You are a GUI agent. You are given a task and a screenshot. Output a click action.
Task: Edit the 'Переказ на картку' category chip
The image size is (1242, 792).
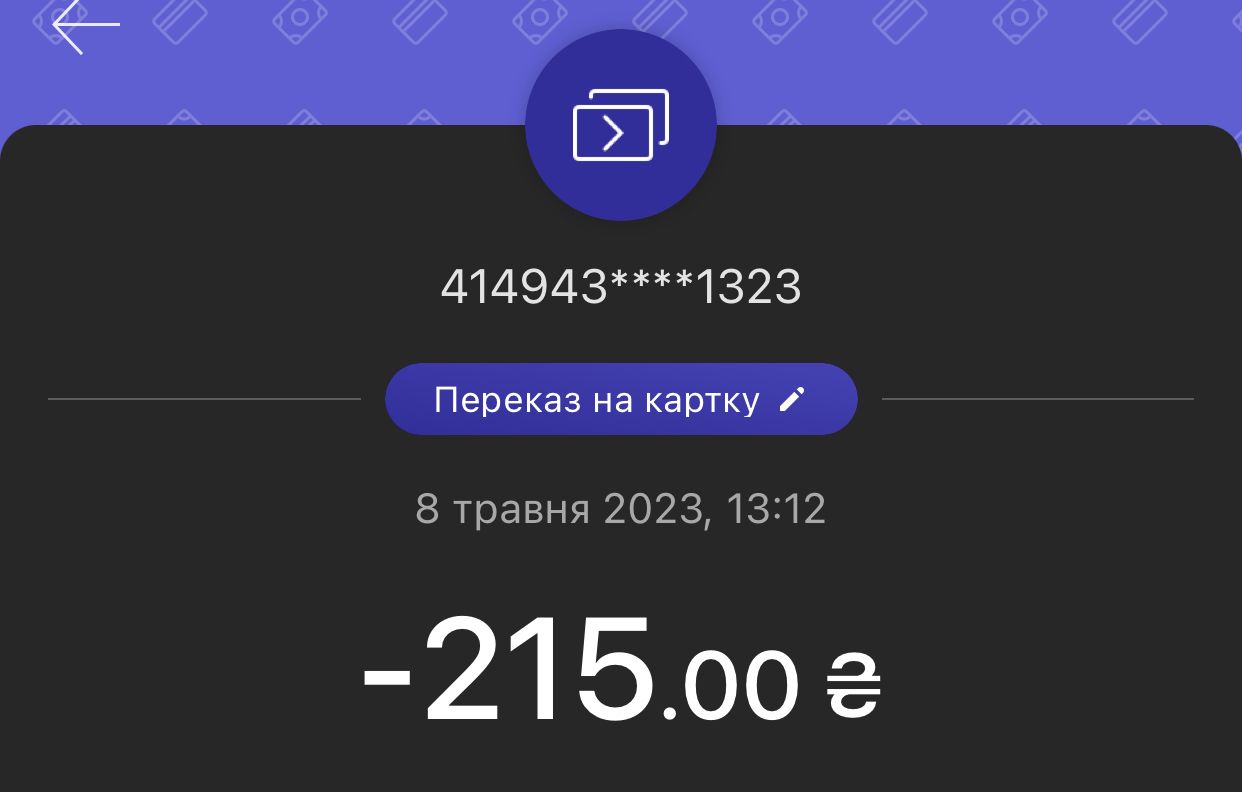point(621,400)
